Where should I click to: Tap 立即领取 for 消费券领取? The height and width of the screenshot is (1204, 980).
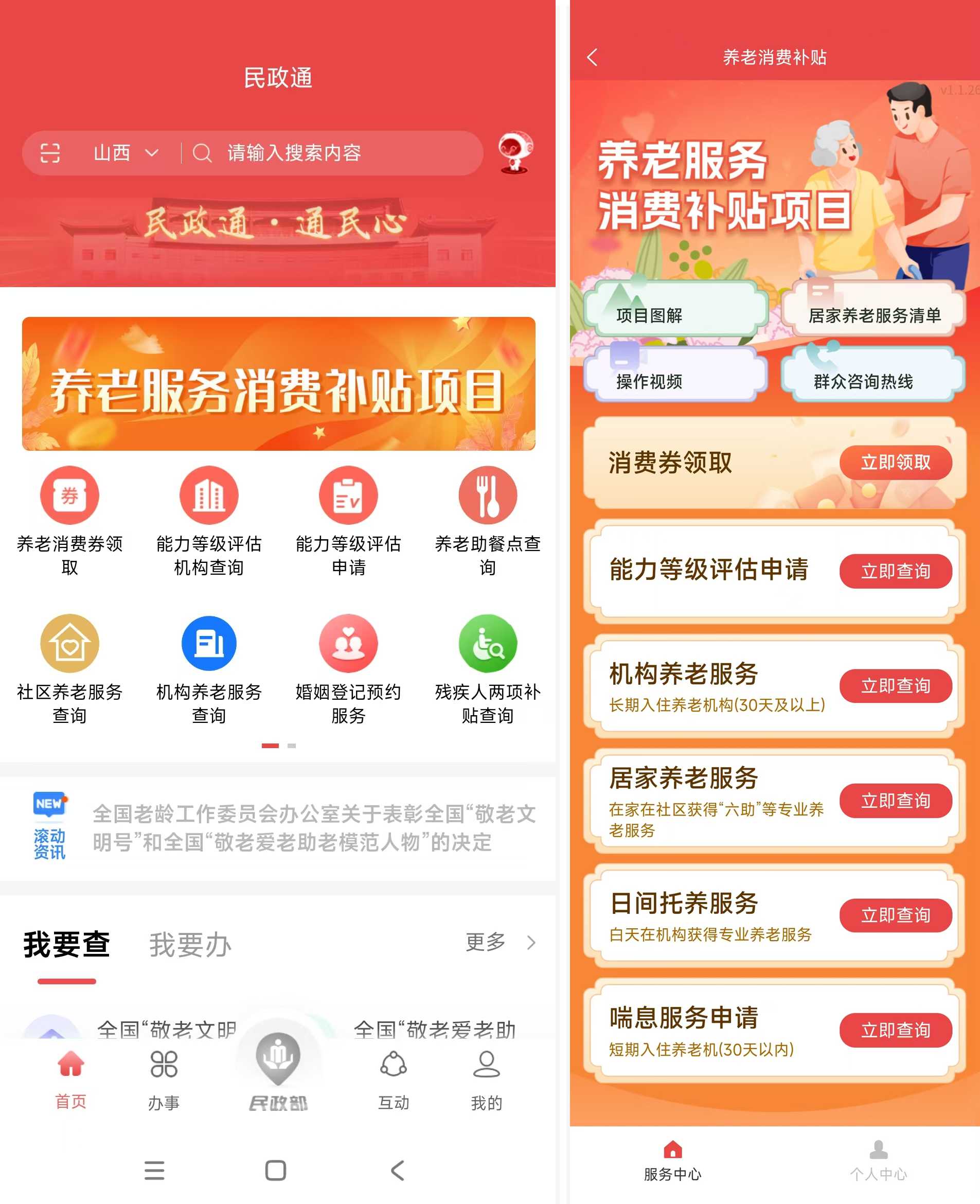click(895, 462)
